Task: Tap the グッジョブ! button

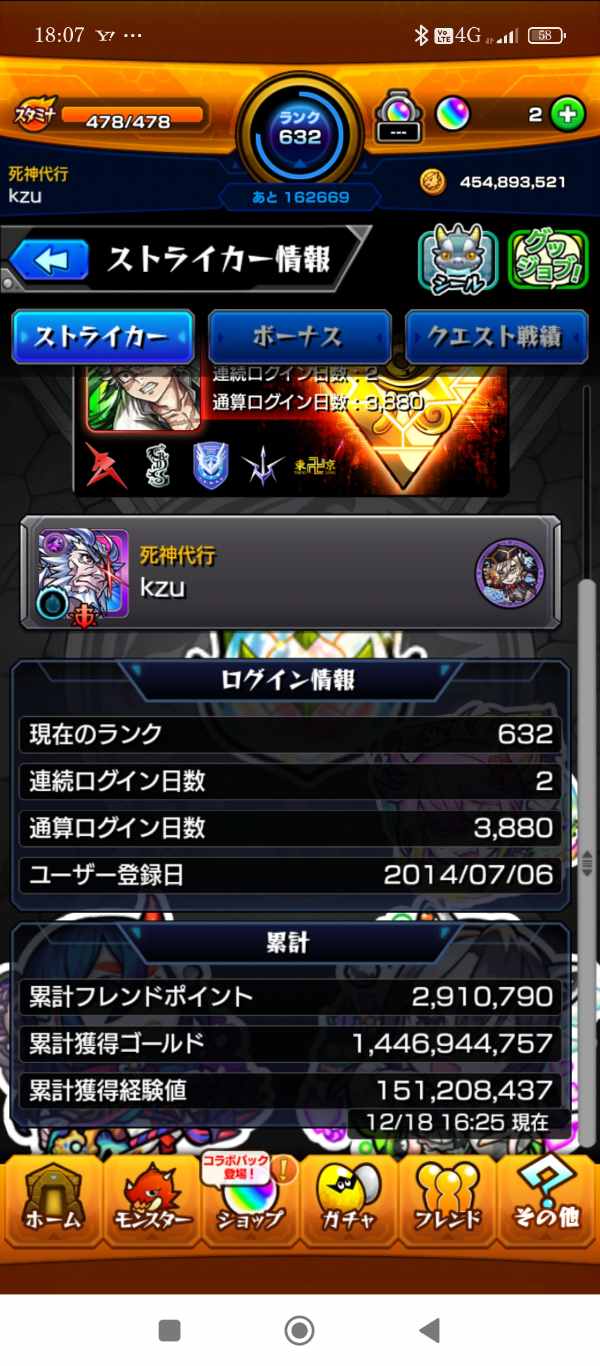Action: 547,261
